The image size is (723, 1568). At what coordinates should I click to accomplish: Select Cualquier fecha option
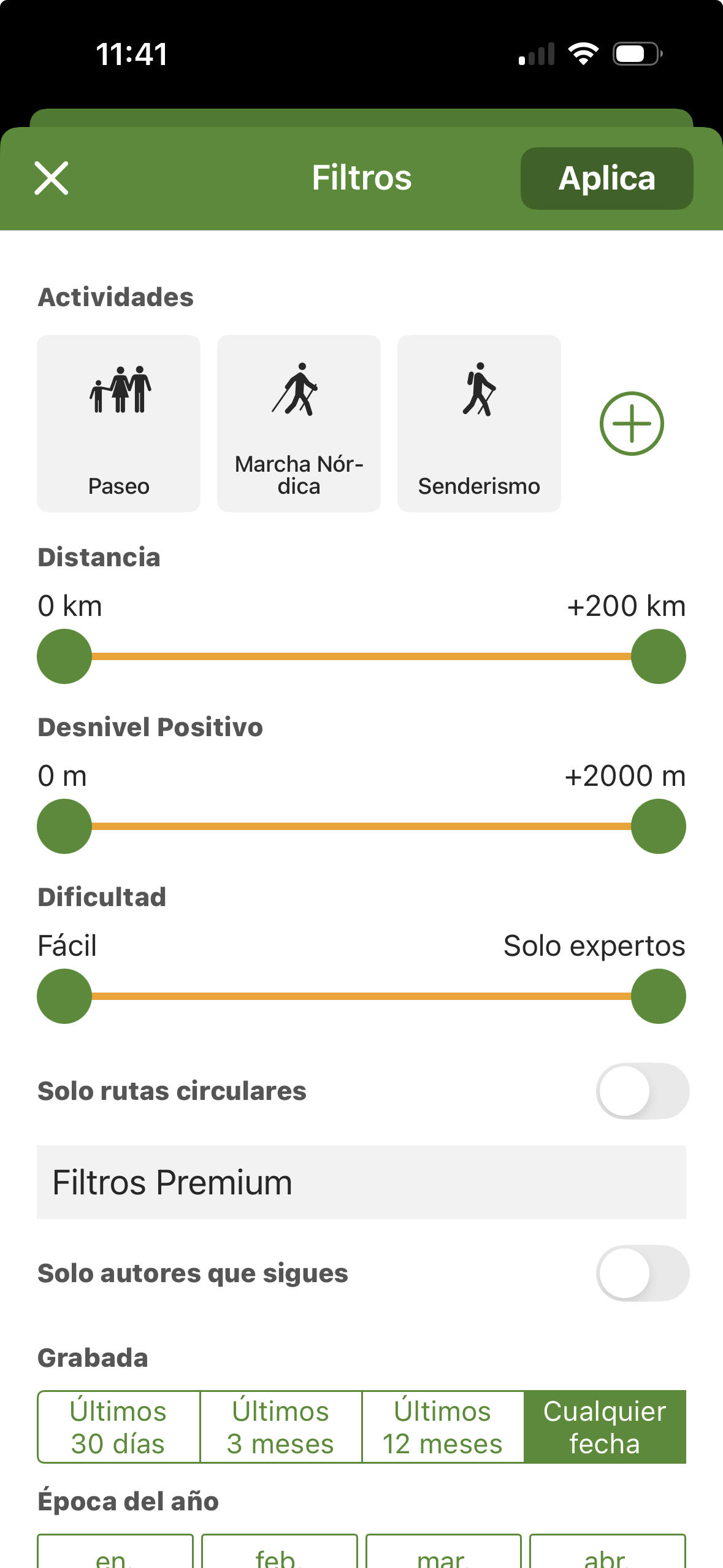point(605,1427)
